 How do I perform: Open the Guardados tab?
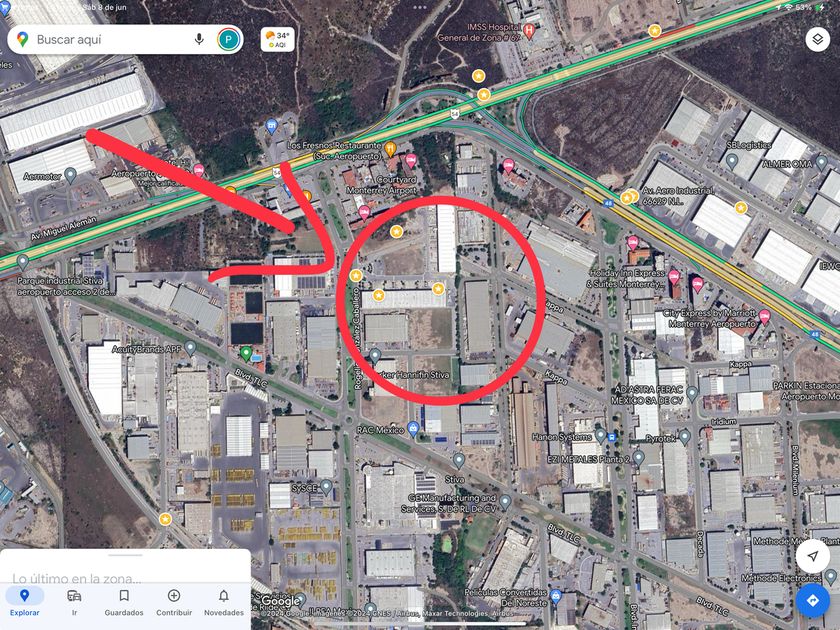tap(124, 603)
